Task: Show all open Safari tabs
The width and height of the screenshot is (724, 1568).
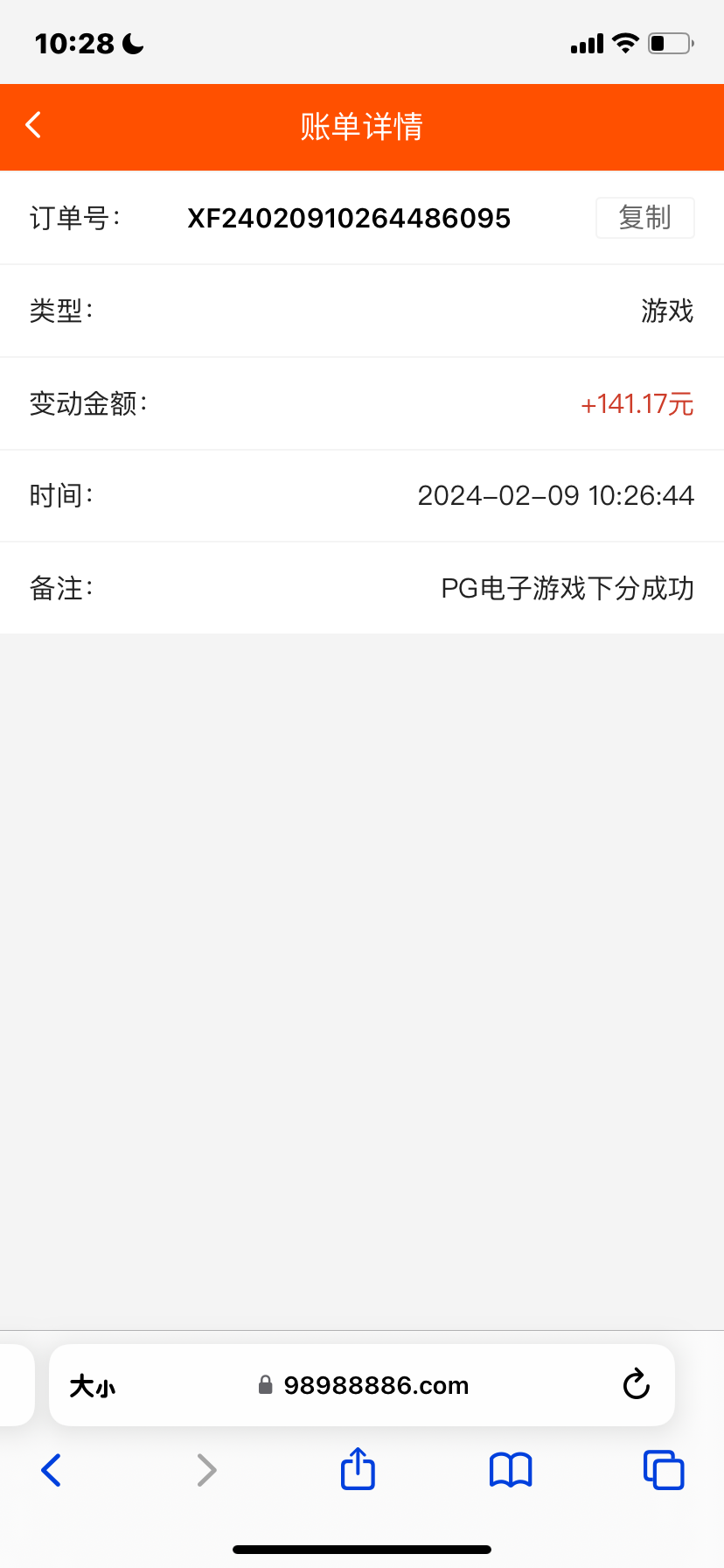Action: point(663,1470)
